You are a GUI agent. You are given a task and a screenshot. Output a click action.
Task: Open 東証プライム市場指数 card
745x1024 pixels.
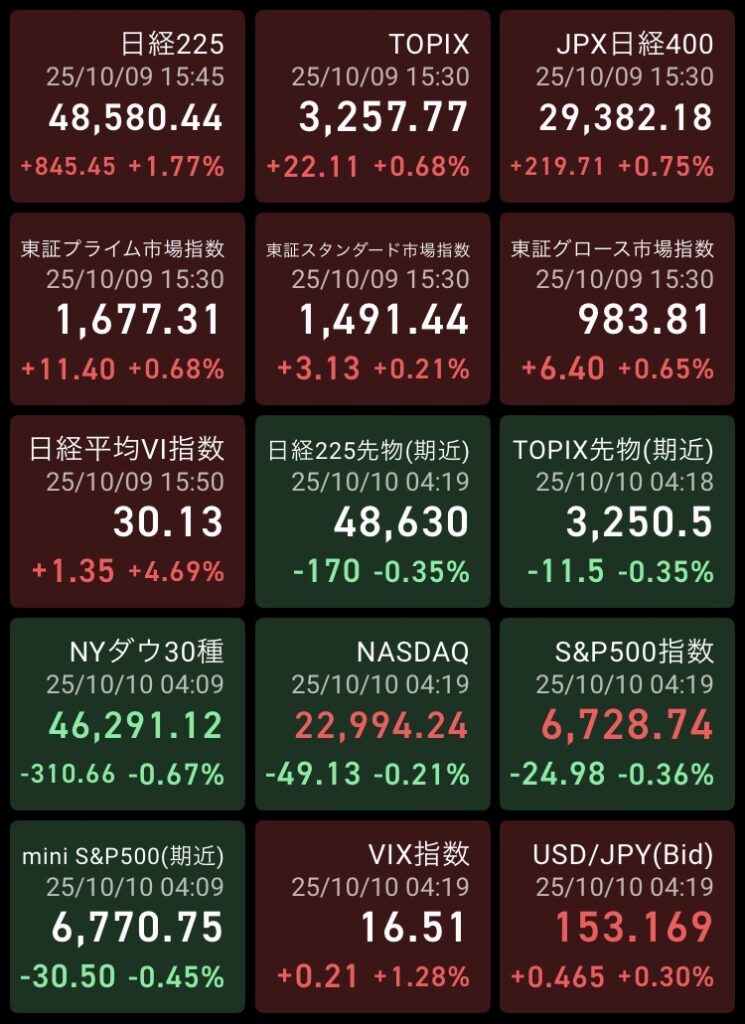(127, 308)
